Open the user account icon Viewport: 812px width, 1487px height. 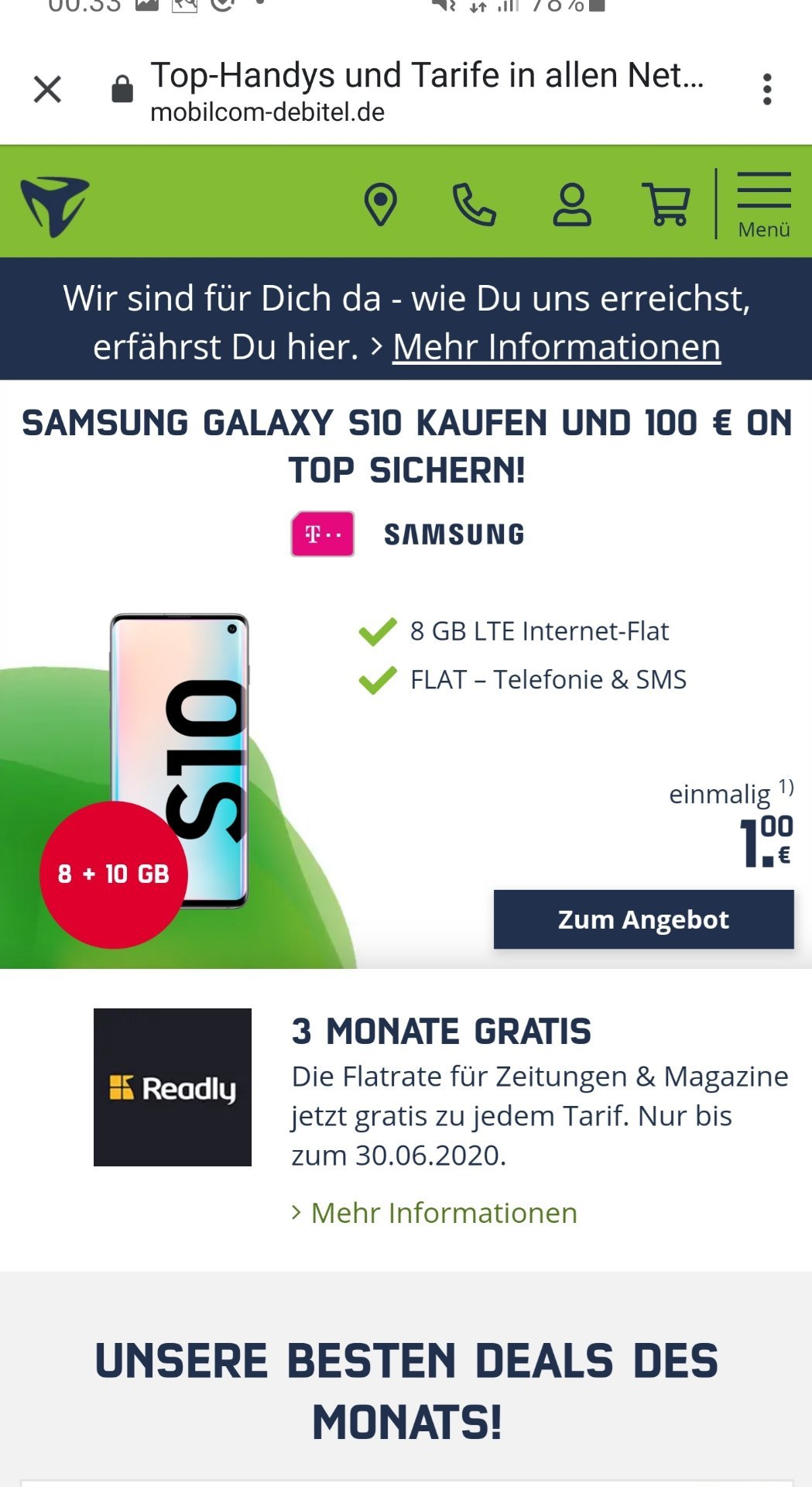571,205
